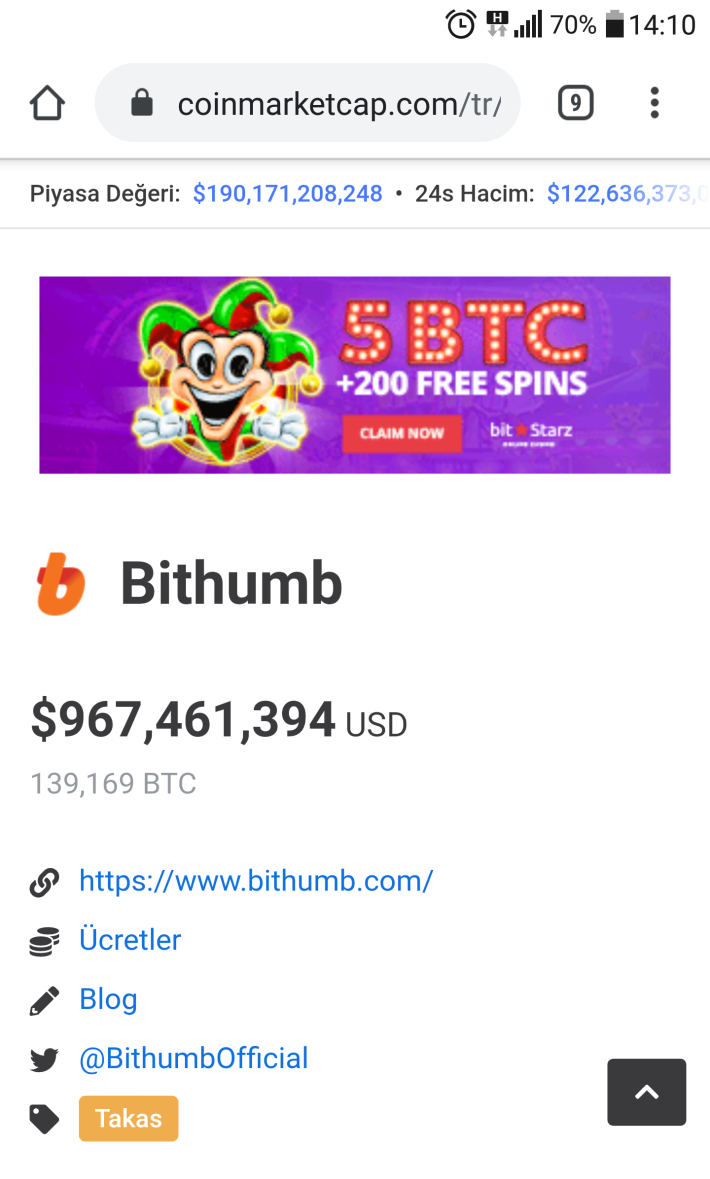The height and width of the screenshot is (1179, 710).
Task: Tap the browser home icon
Action: (x=47, y=103)
